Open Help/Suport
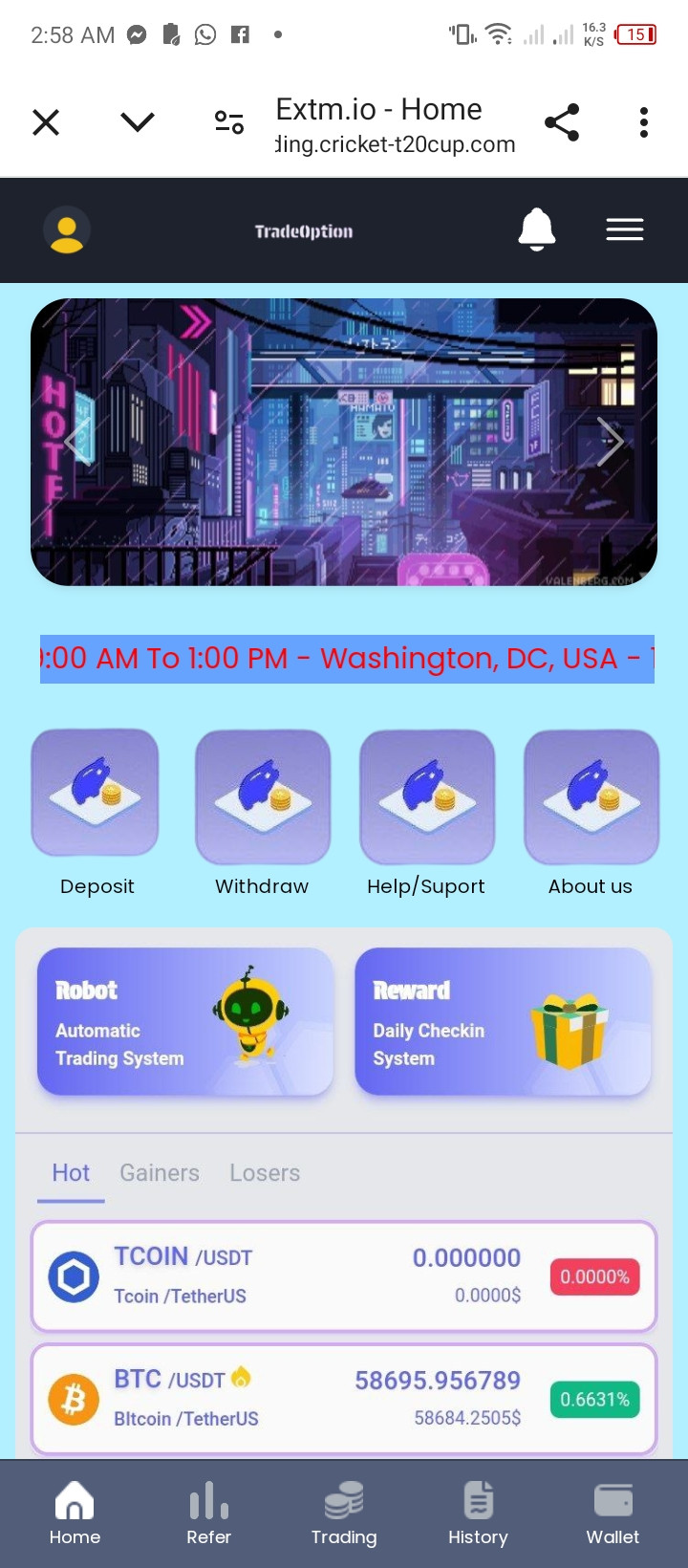 point(427,813)
